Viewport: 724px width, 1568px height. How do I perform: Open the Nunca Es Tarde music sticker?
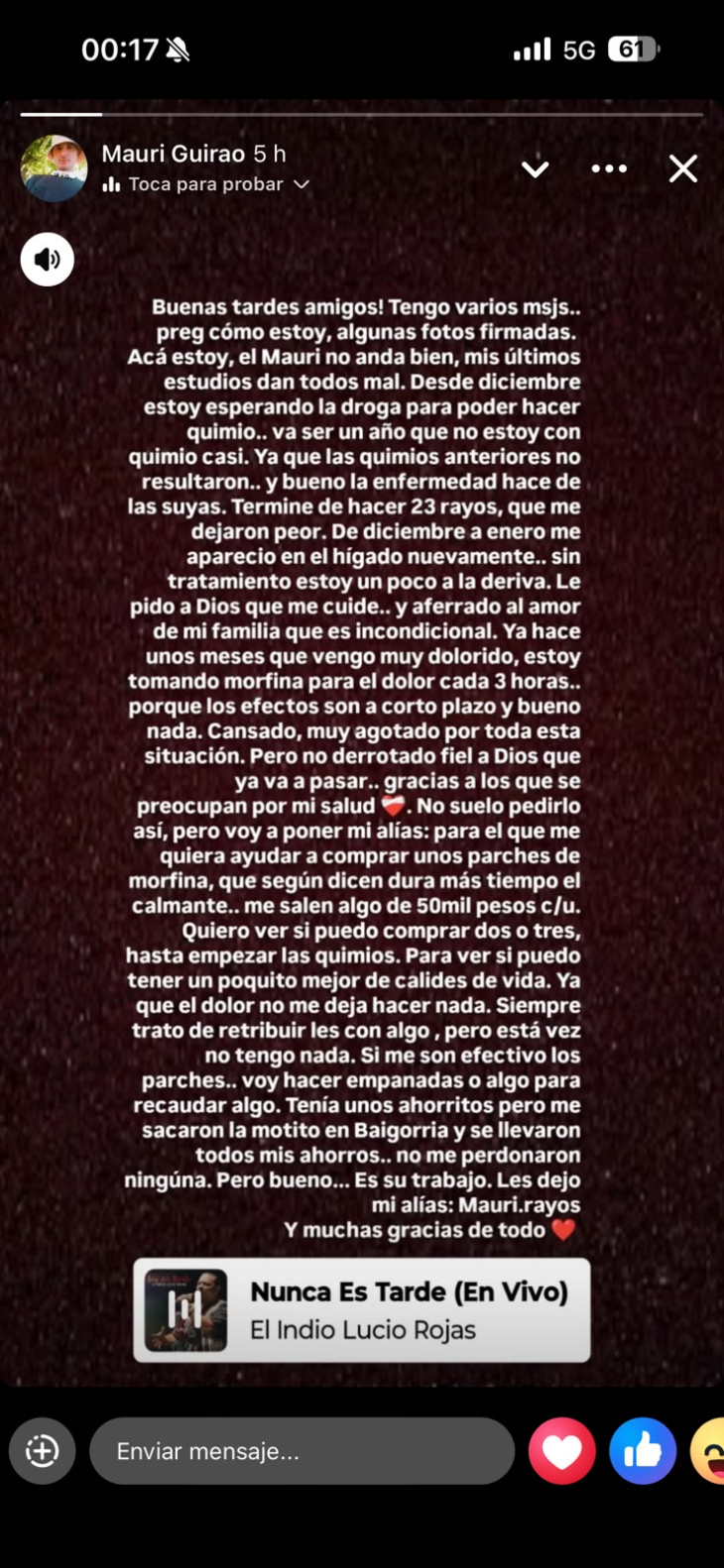coord(362,1310)
